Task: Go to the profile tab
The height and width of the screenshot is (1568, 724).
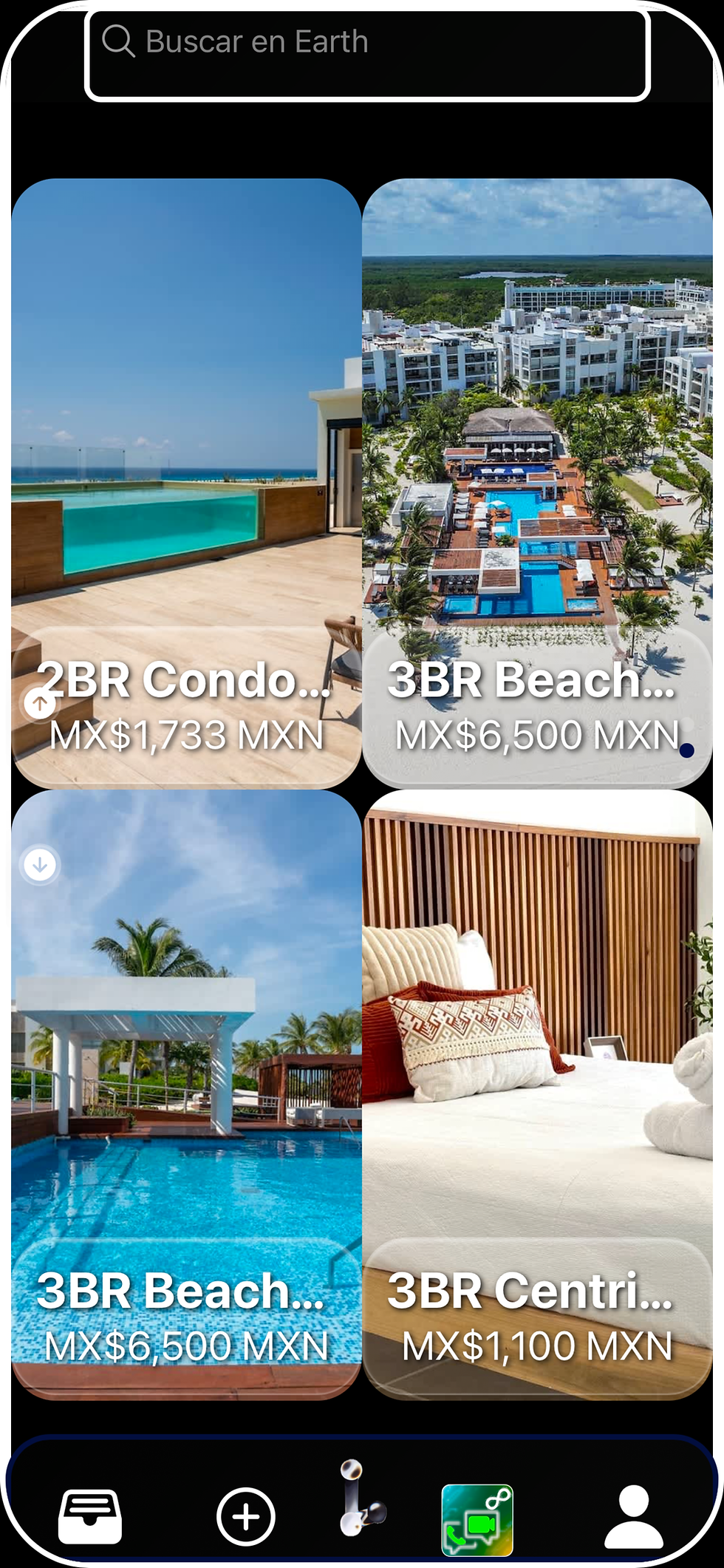Action: point(633,1516)
